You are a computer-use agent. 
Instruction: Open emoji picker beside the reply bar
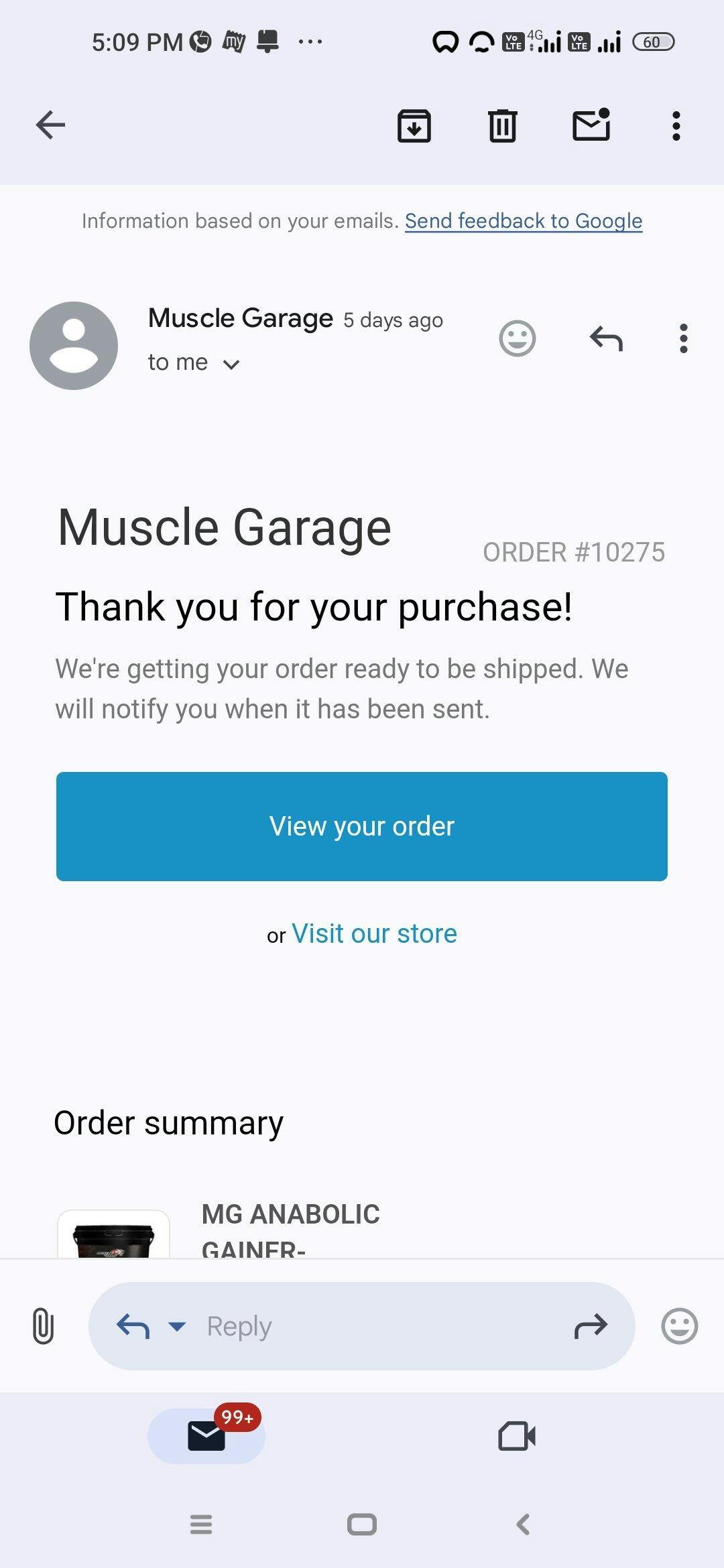(679, 1326)
